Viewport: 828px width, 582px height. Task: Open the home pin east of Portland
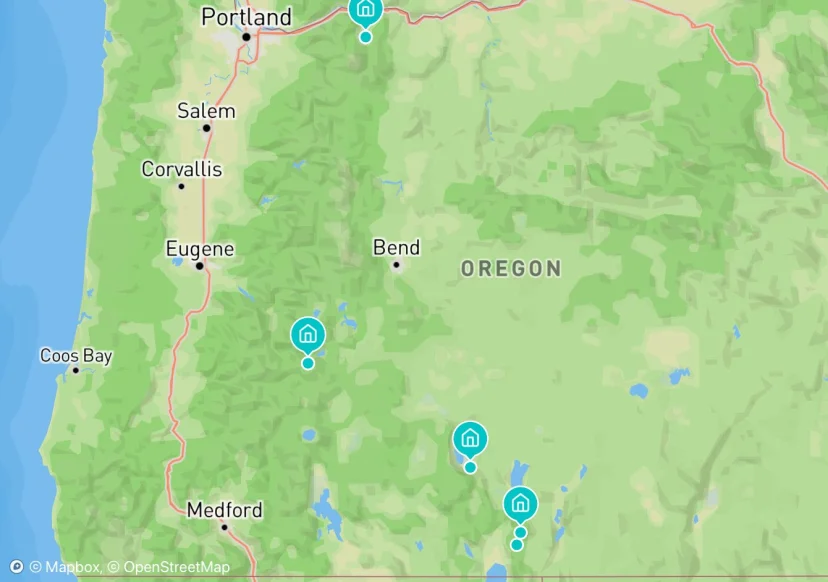click(365, 11)
